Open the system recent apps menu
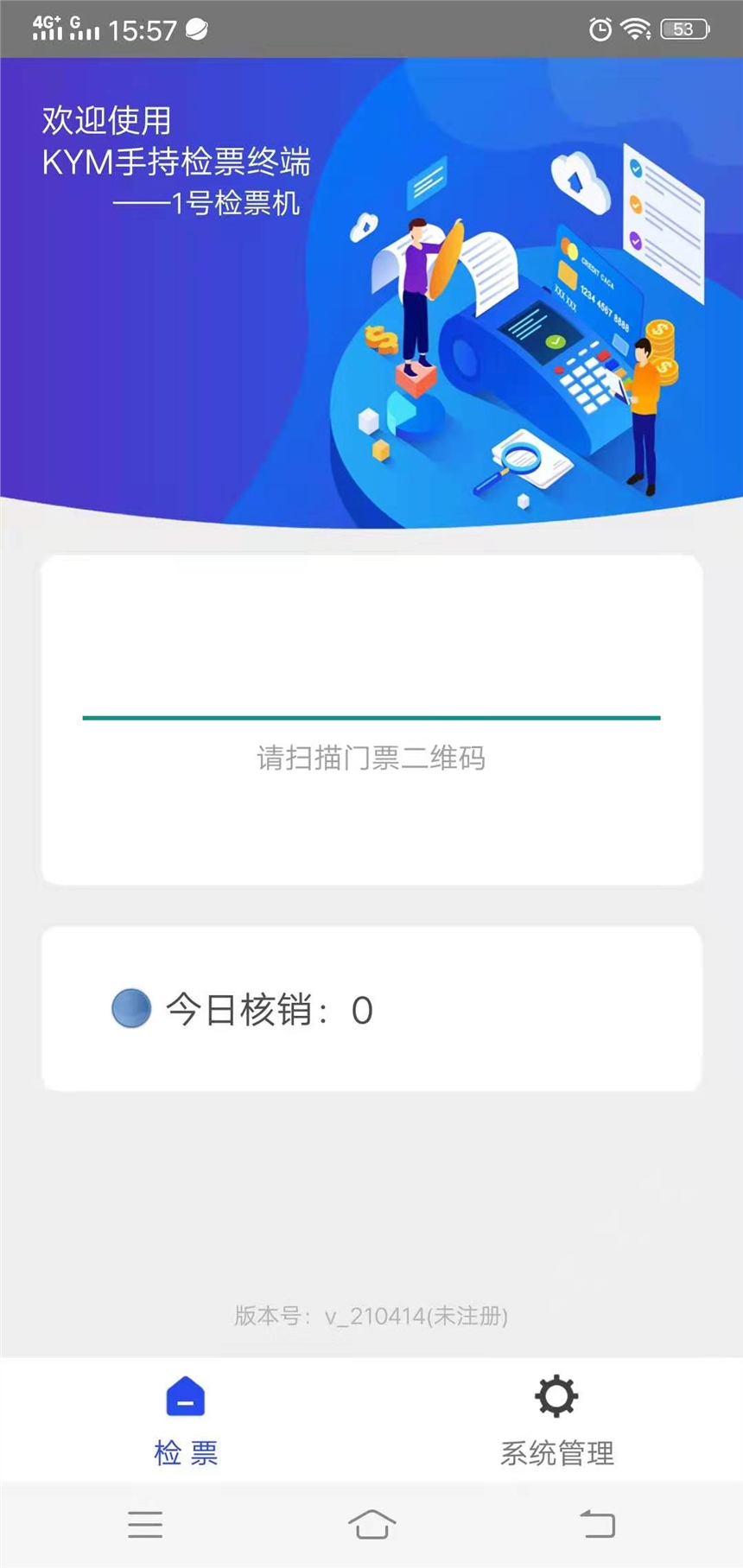Screen dimensions: 743x1568 coord(145,1524)
